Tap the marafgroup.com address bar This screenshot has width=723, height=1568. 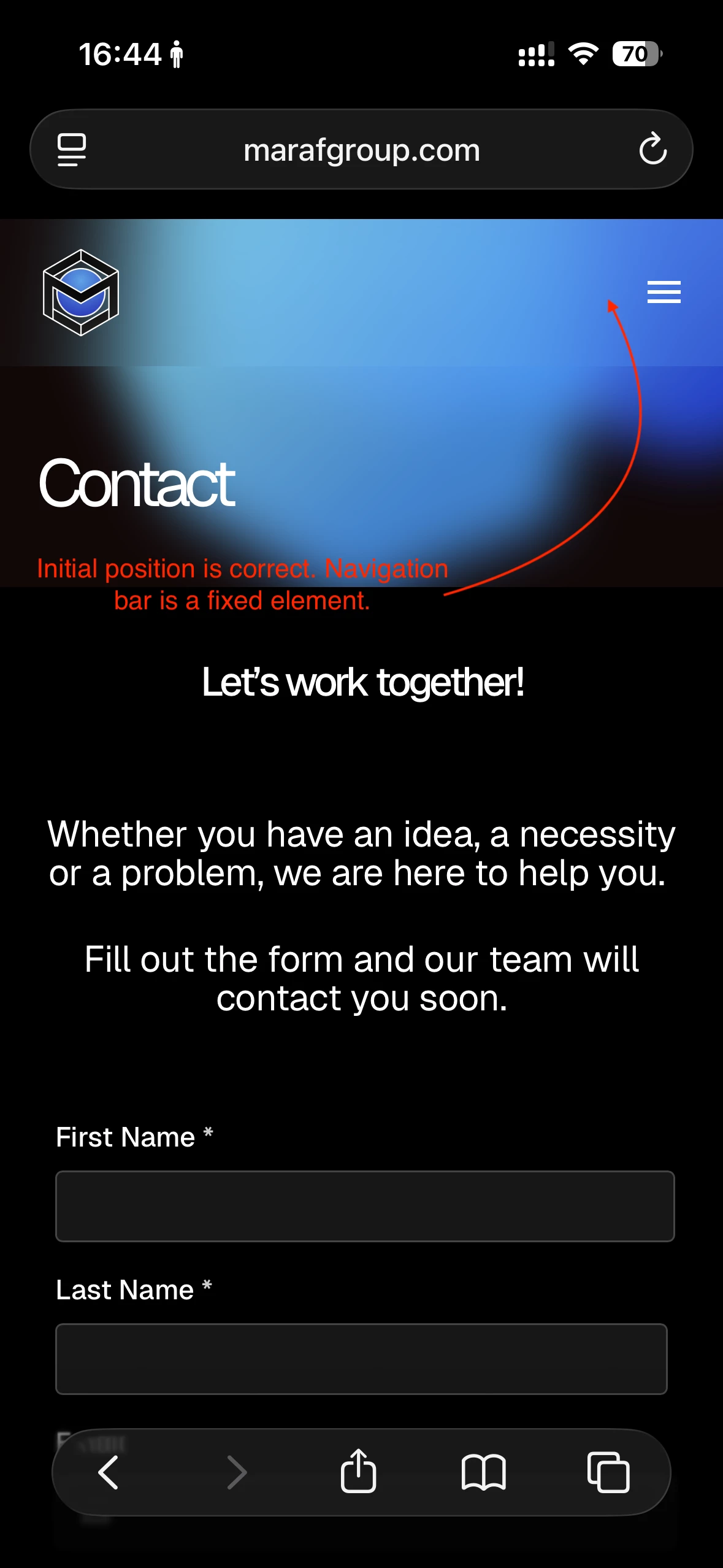point(361,150)
